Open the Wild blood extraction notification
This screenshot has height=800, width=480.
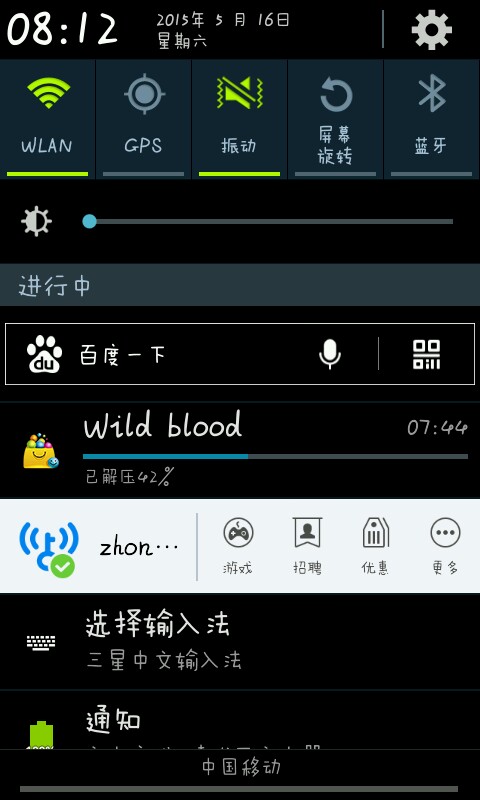(240, 450)
